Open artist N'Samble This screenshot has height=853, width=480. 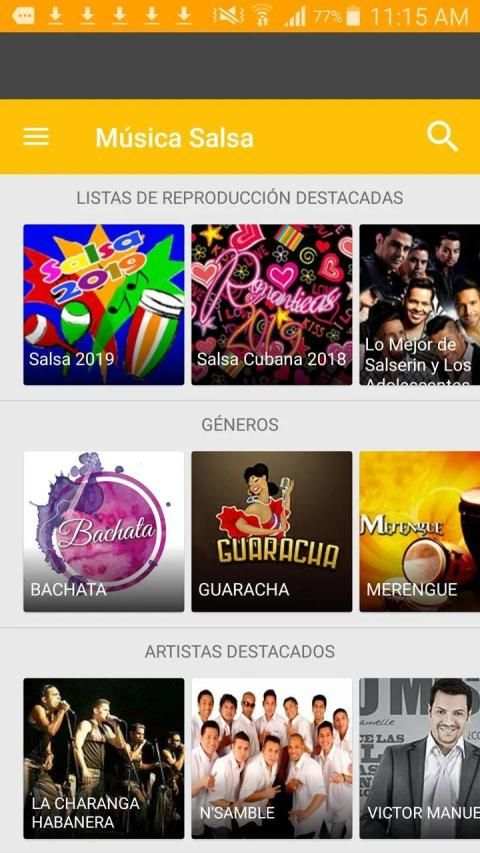point(272,758)
